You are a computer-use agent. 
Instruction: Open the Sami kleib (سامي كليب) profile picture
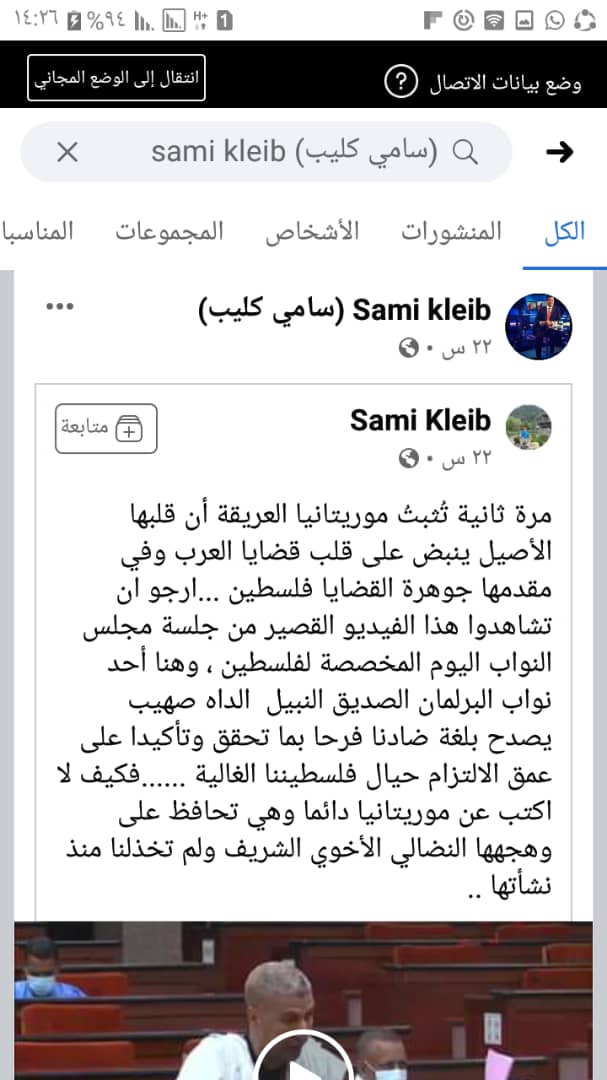(539, 326)
